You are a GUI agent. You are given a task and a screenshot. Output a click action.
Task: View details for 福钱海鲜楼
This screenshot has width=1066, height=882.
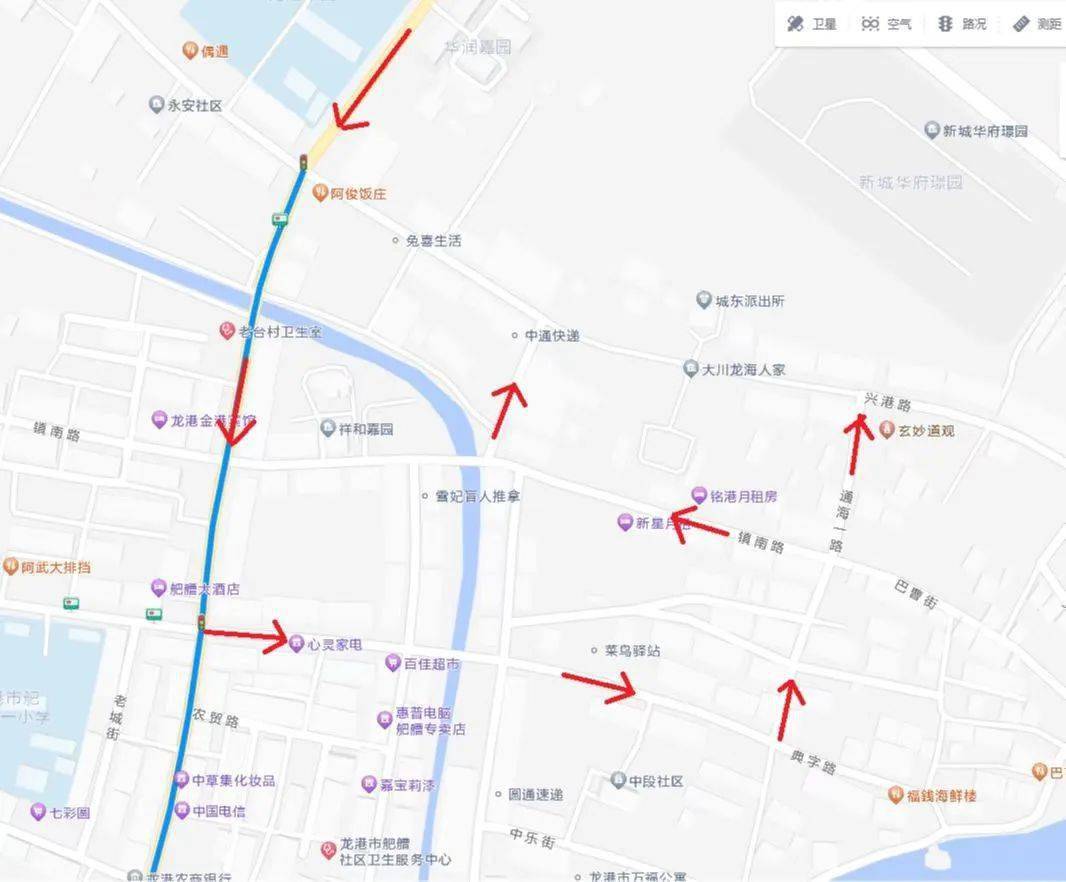[x=896, y=795]
